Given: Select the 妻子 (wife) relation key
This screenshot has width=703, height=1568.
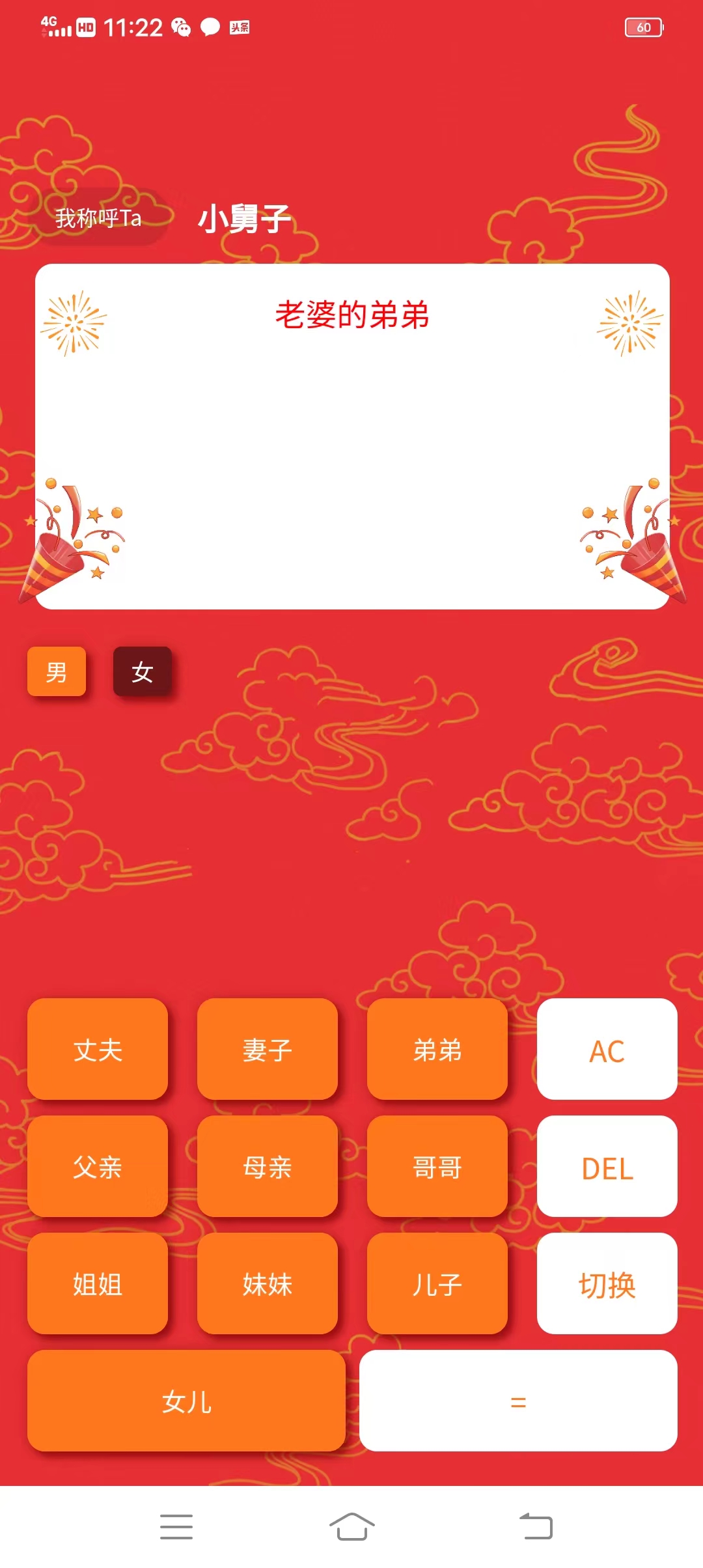Looking at the screenshot, I should pyautogui.click(x=268, y=1050).
